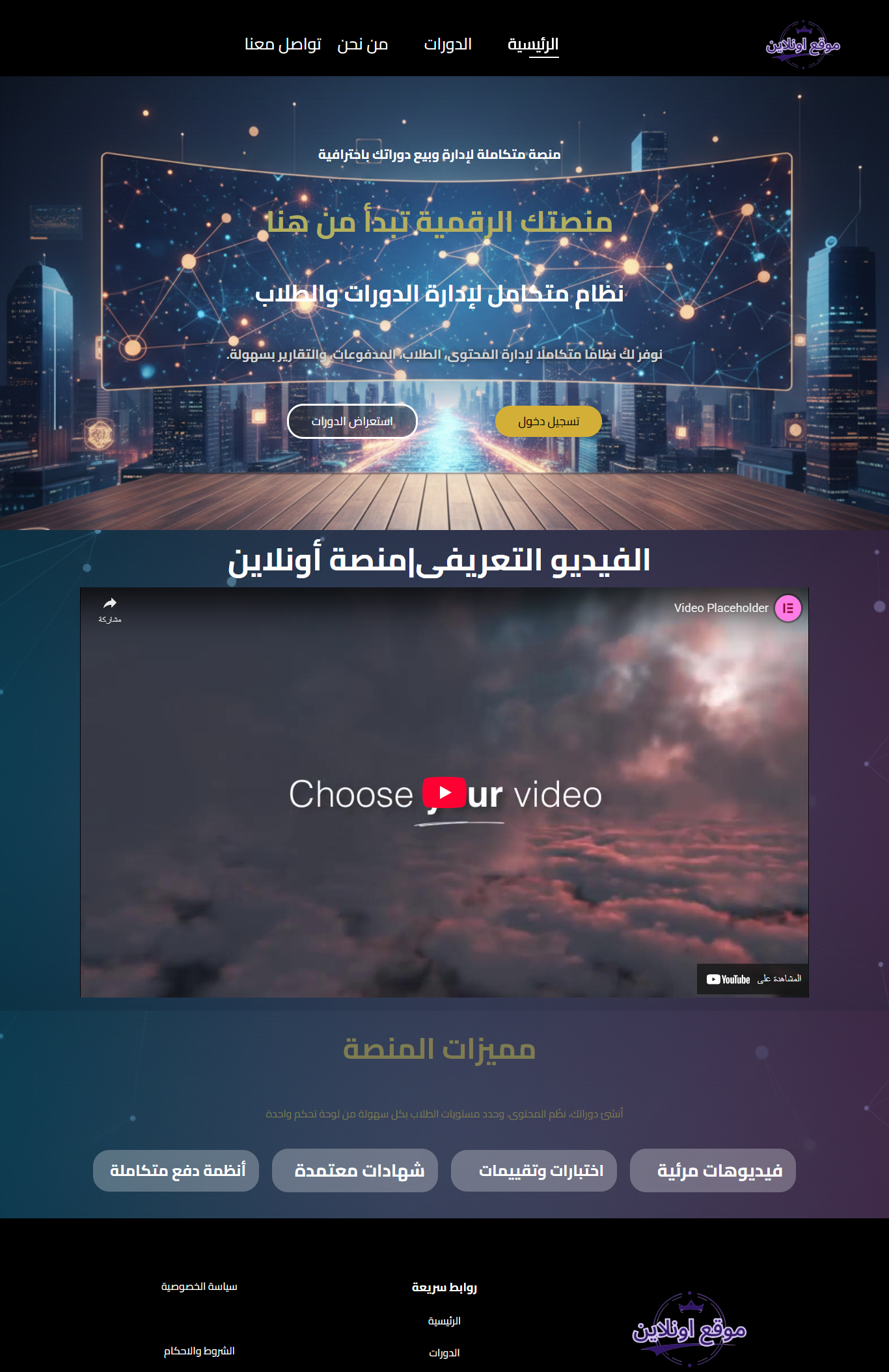
Task: Open the من نحن page
Action: pyautogui.click(x=362, y=44)
